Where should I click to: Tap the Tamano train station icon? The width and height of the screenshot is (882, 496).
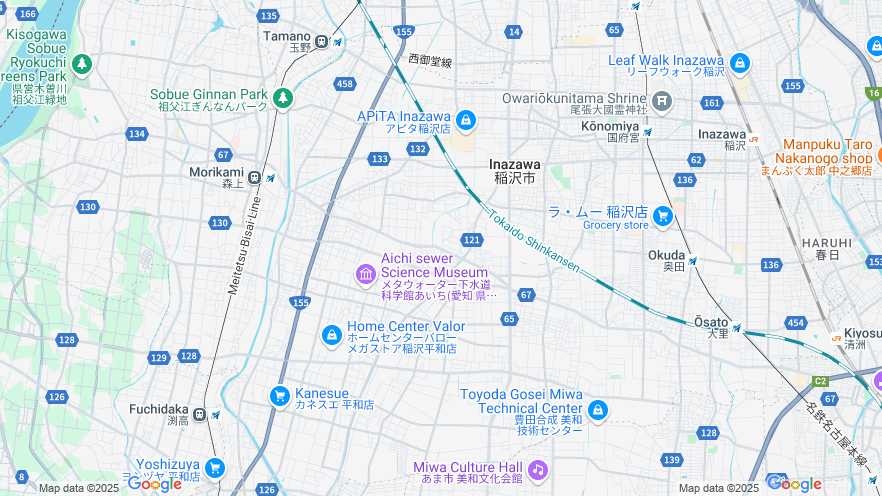(322, 42)
